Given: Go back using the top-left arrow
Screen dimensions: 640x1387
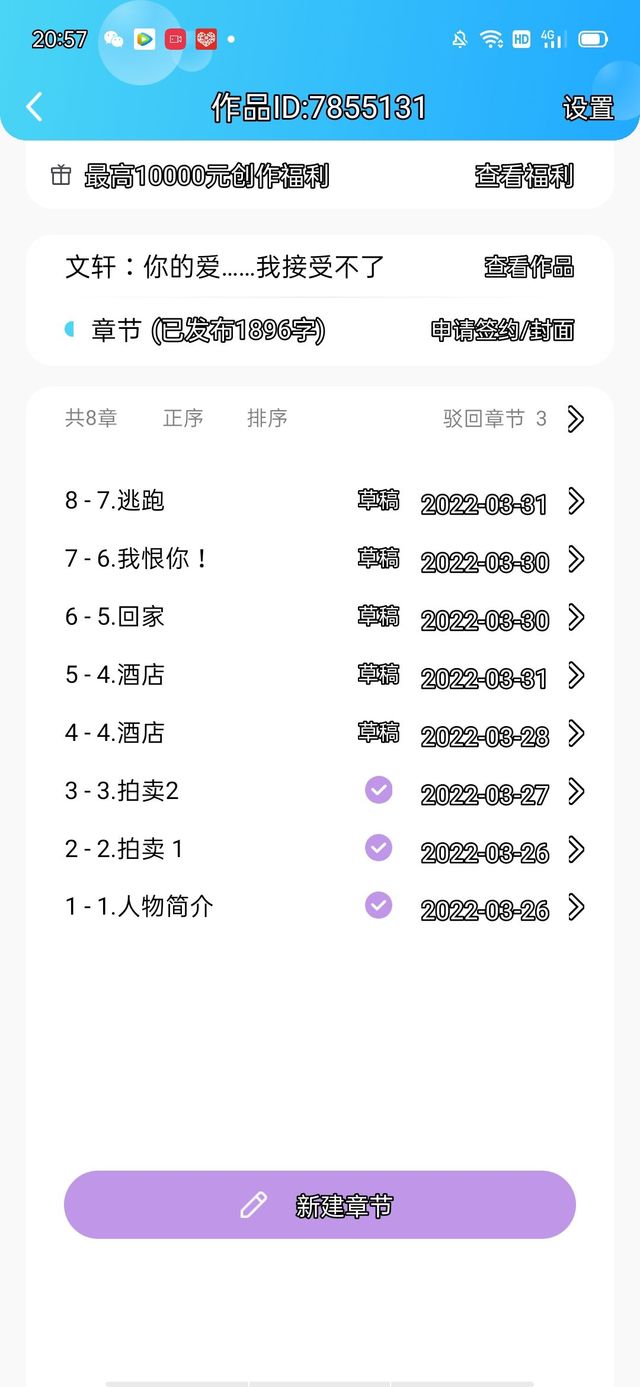Looking at the screenshot, I should (x=35, y=107).
